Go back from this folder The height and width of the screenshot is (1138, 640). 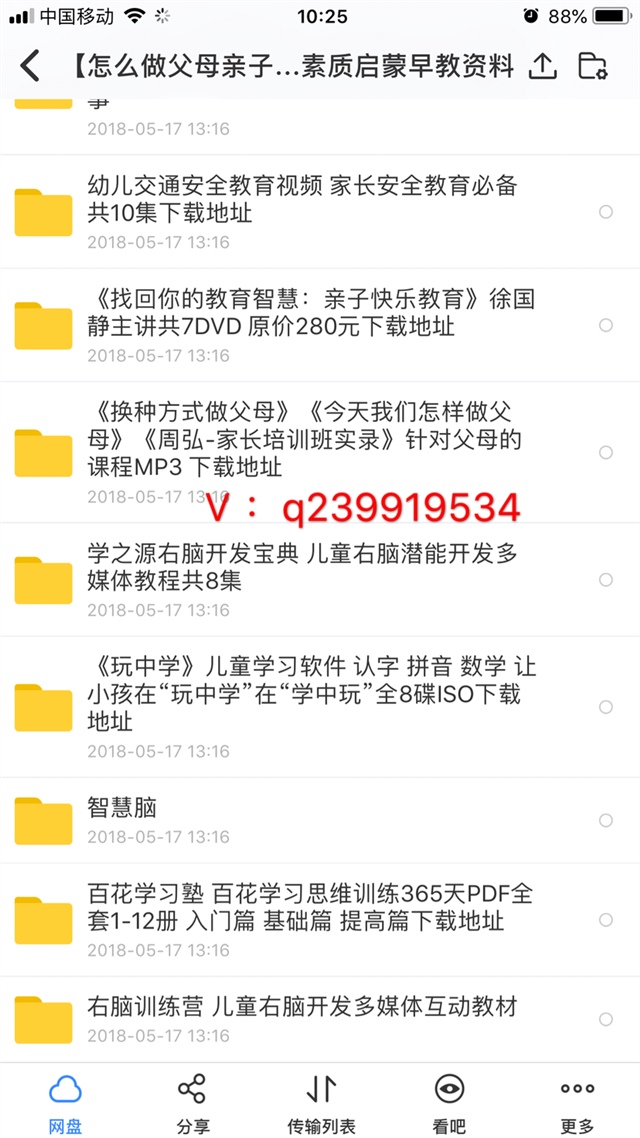30,66
